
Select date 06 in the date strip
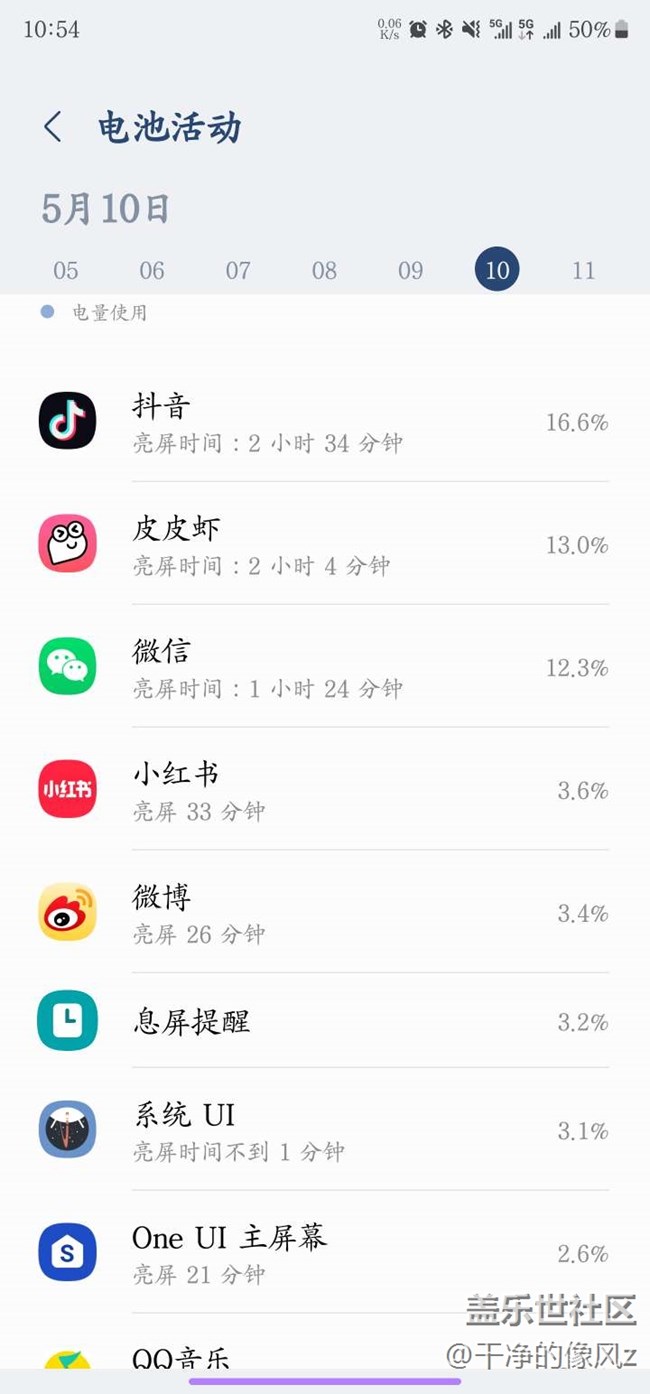[152, 270]
